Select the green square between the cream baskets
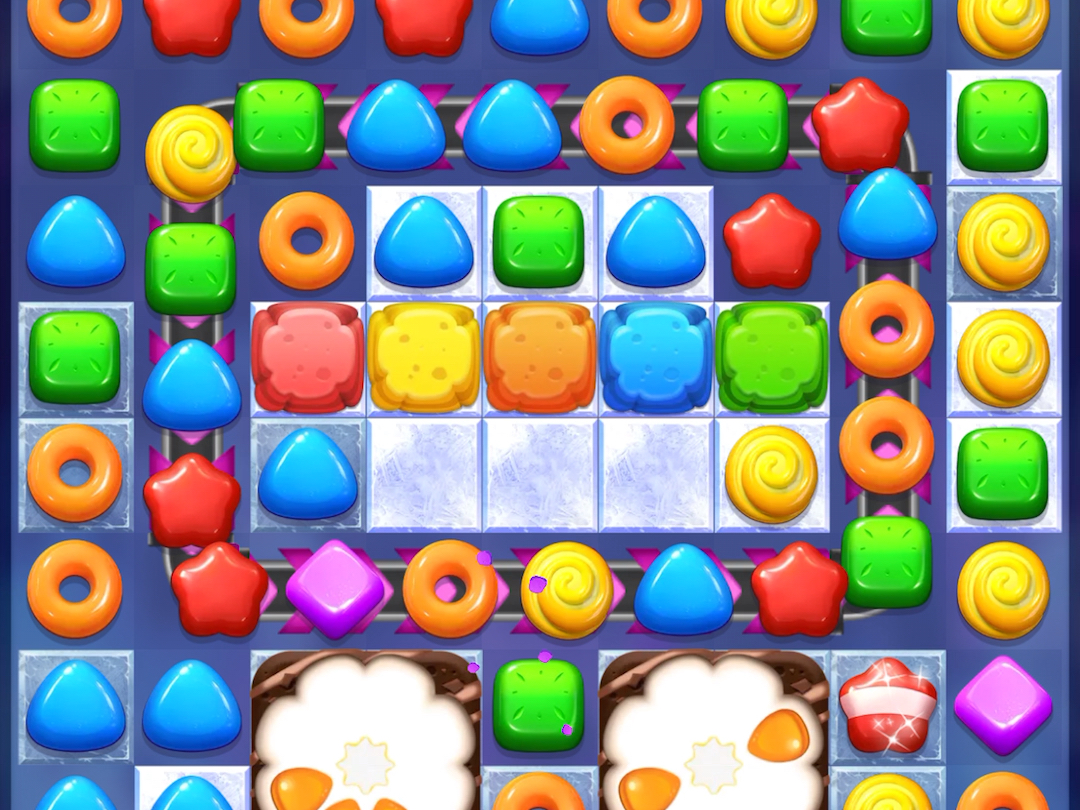1080x810 pixels. coord(538,704)
